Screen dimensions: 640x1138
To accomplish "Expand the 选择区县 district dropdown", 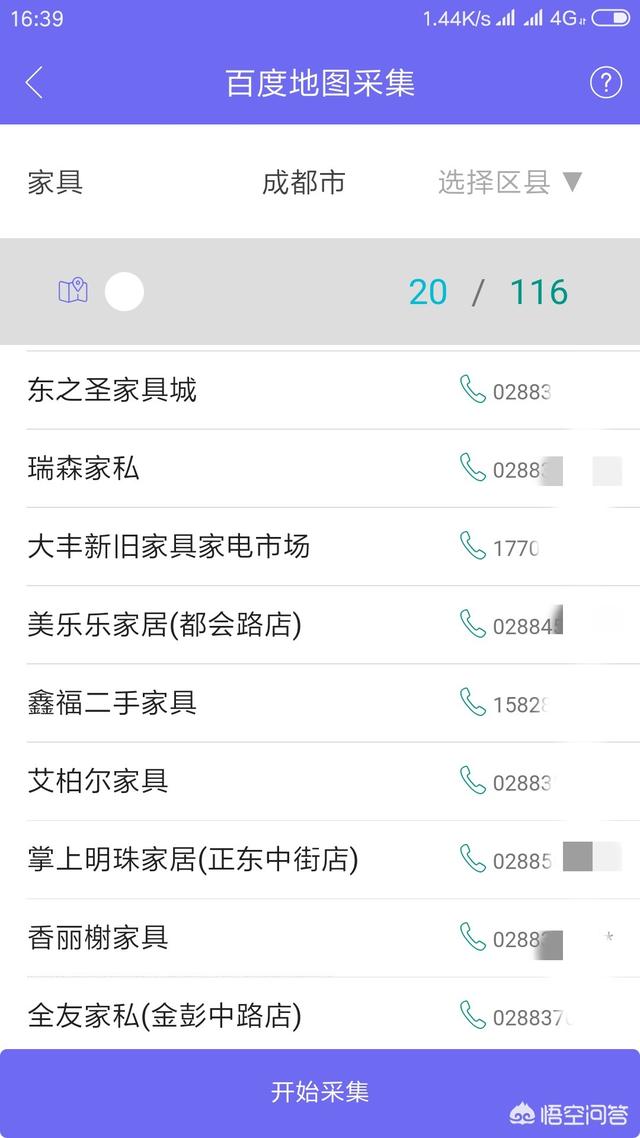I will click(x=510, y=182).
